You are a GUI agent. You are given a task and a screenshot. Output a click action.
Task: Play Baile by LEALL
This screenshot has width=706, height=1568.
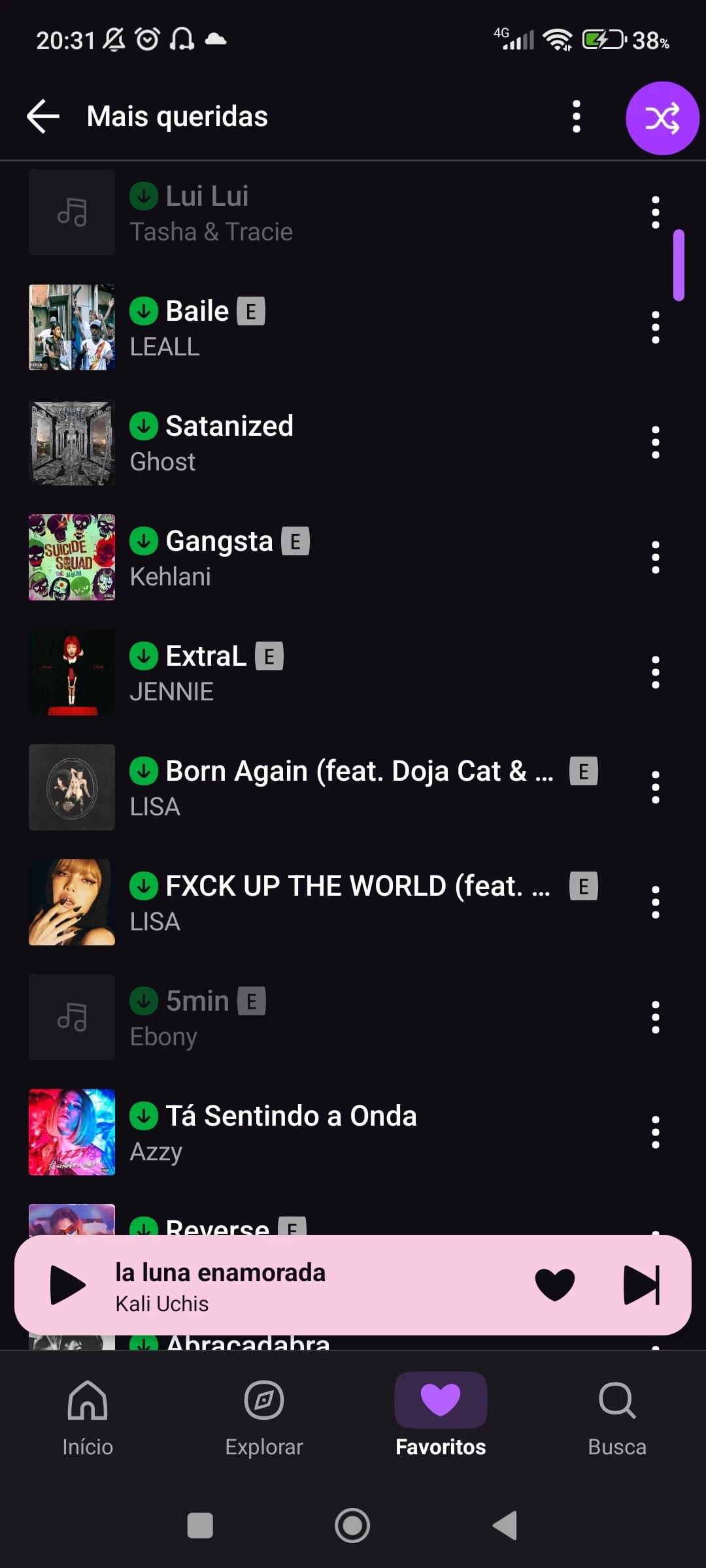(x=327, y=327)
